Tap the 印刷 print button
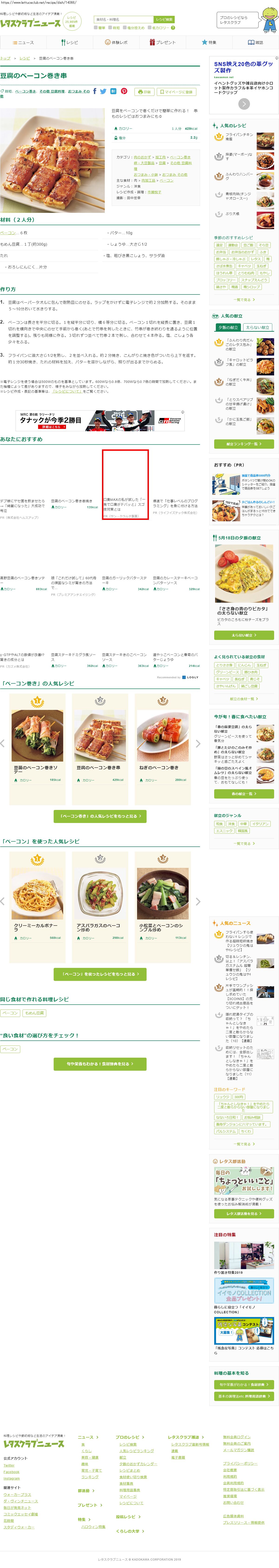 (144, 92)
